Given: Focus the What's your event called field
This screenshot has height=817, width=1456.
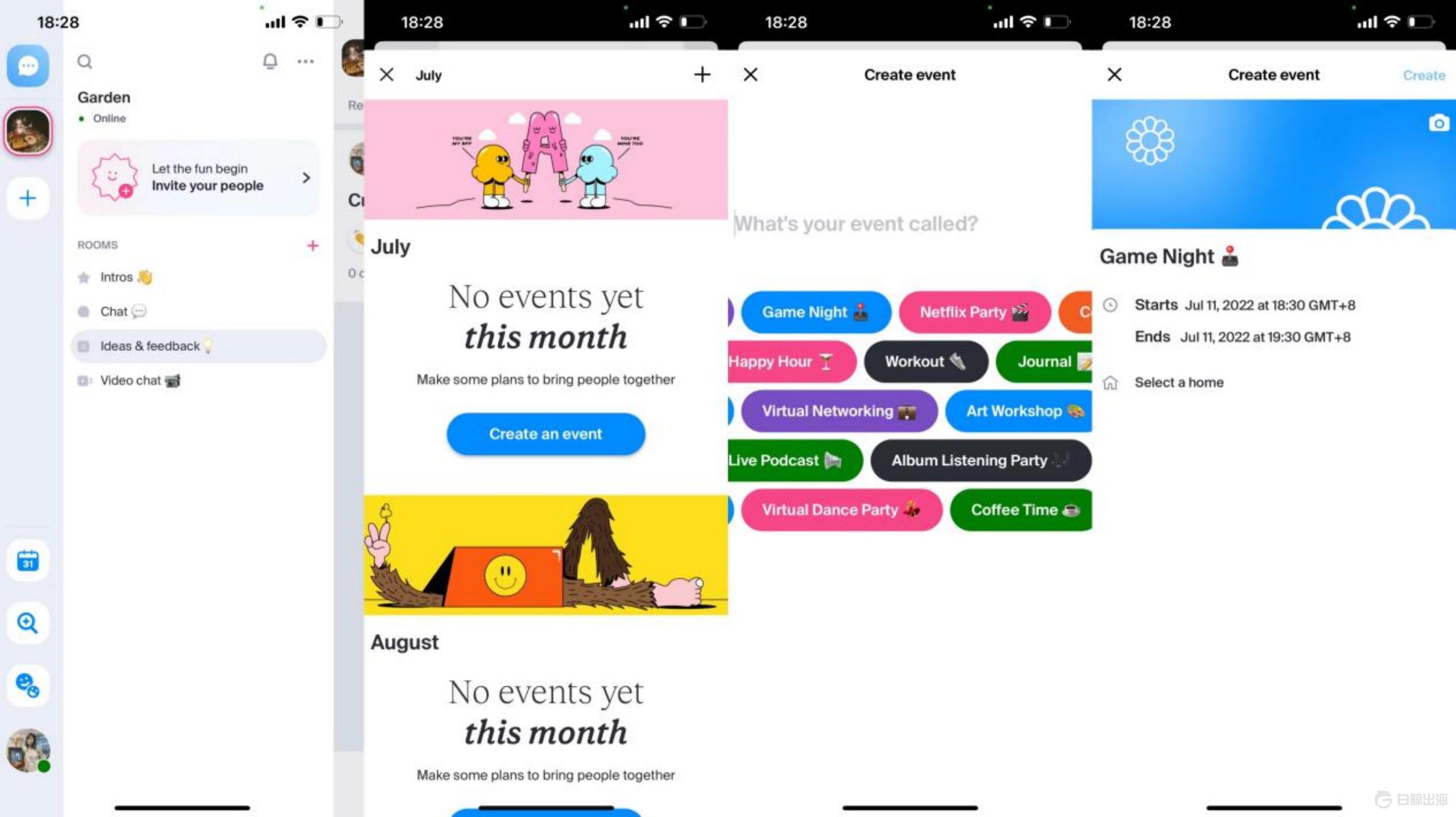Looking at the screenshot, I should pyautogui.click(x=857, y=223).
